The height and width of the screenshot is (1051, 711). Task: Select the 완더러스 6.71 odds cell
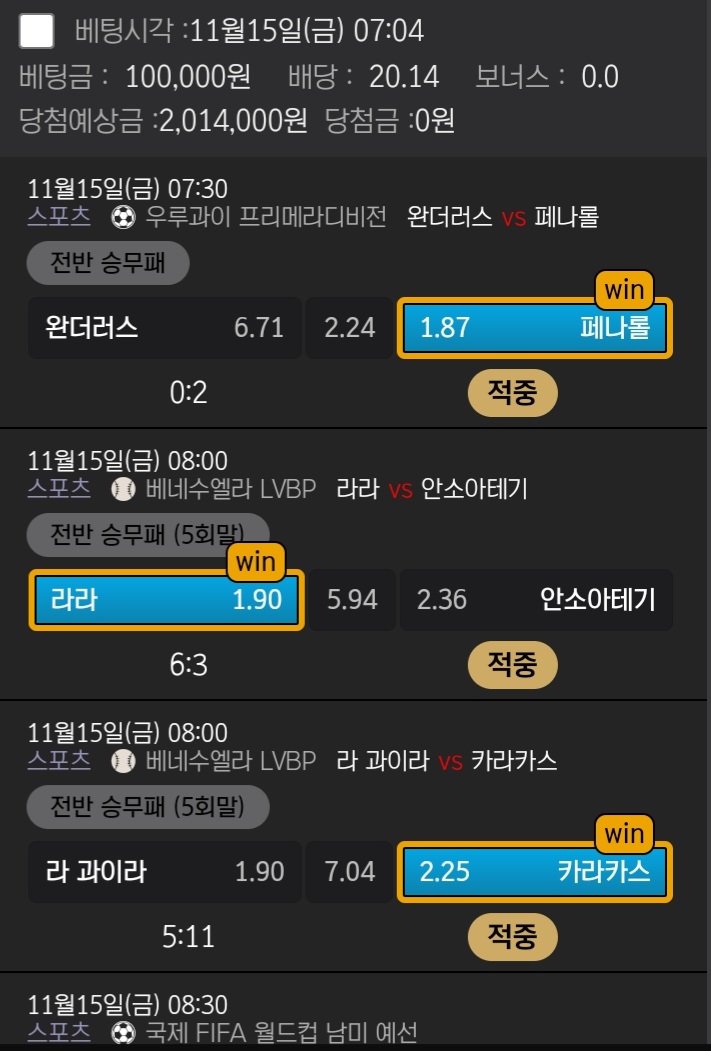point(165,328)
